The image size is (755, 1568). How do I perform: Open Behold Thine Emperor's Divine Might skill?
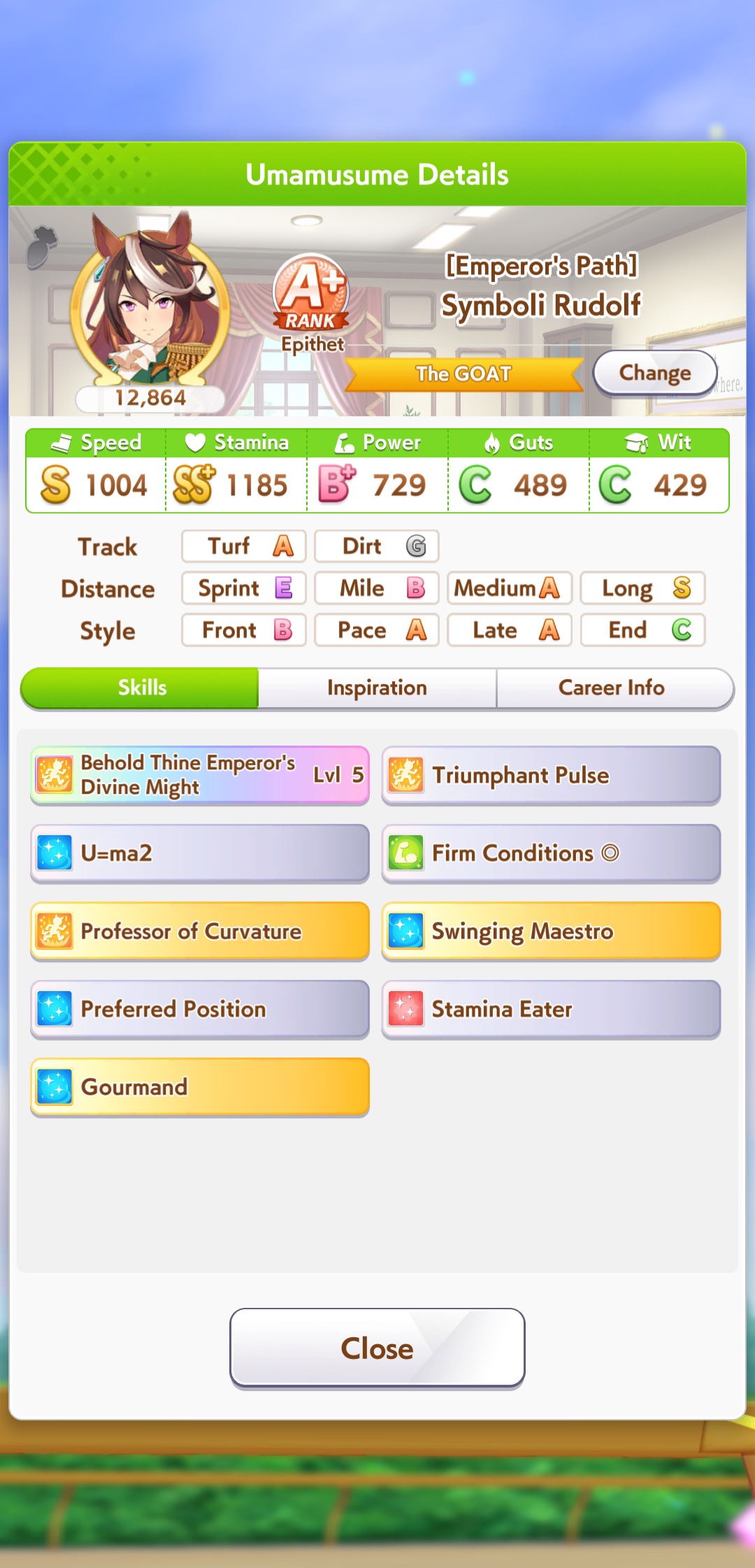click(x=199, y=775)
